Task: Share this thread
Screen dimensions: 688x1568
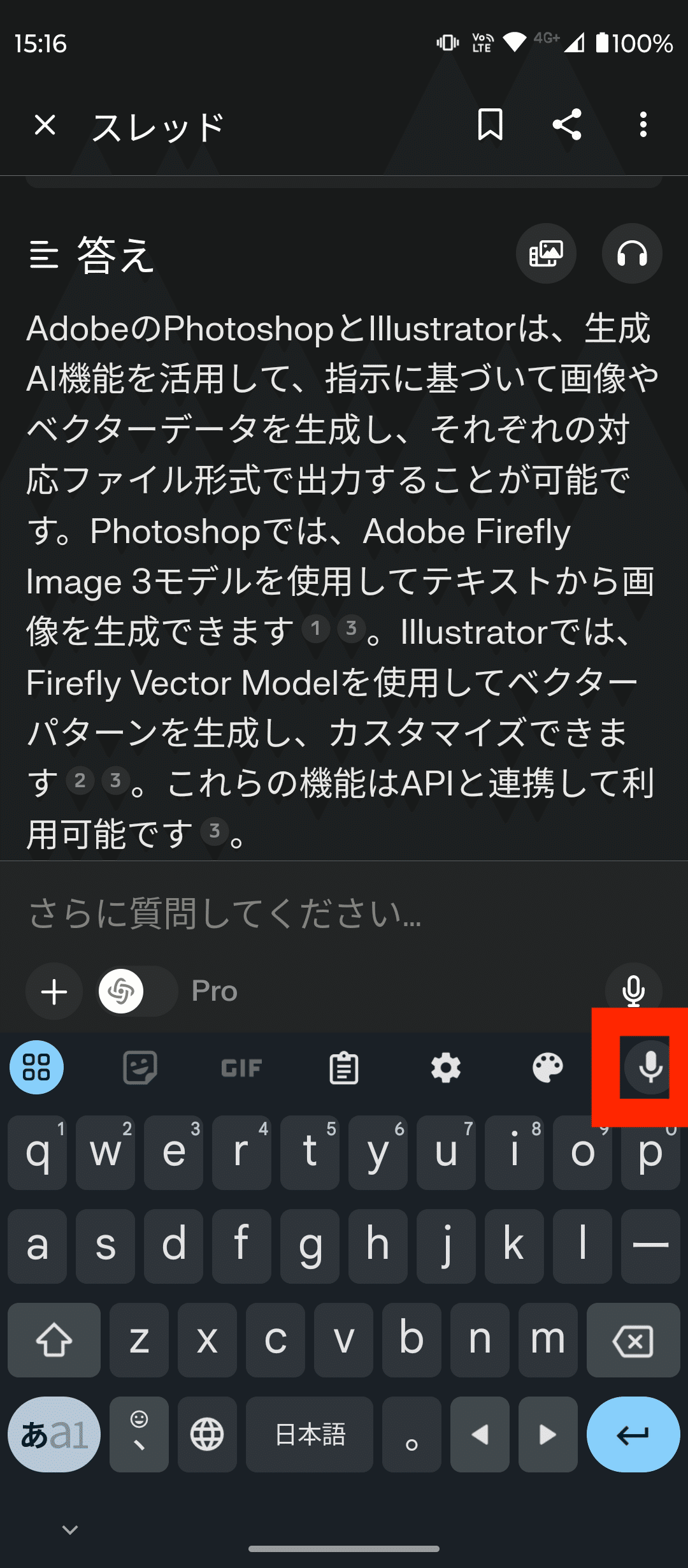Action: point(566,124)
